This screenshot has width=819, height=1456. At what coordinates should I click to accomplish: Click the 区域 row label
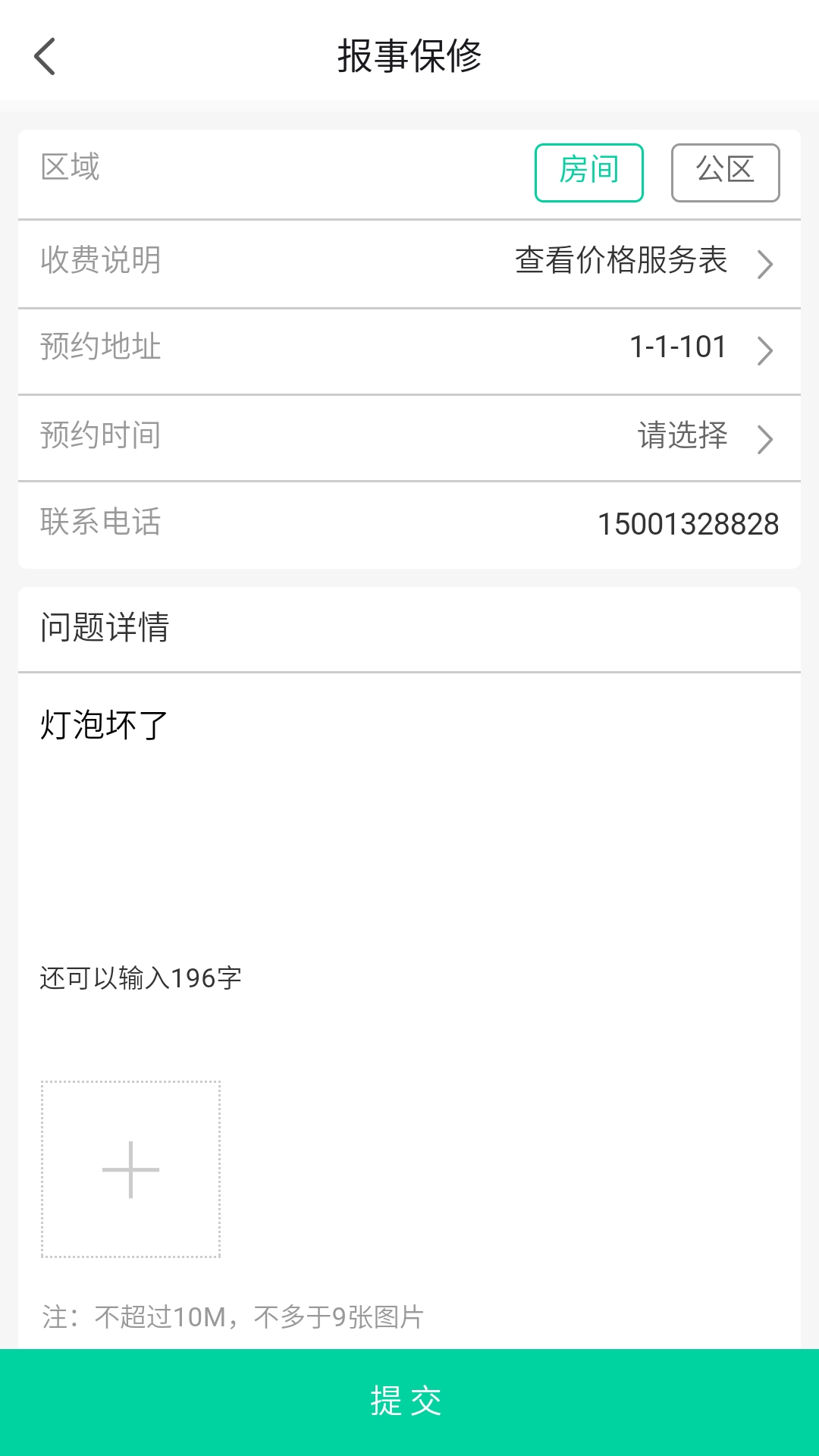click(69, 168)
